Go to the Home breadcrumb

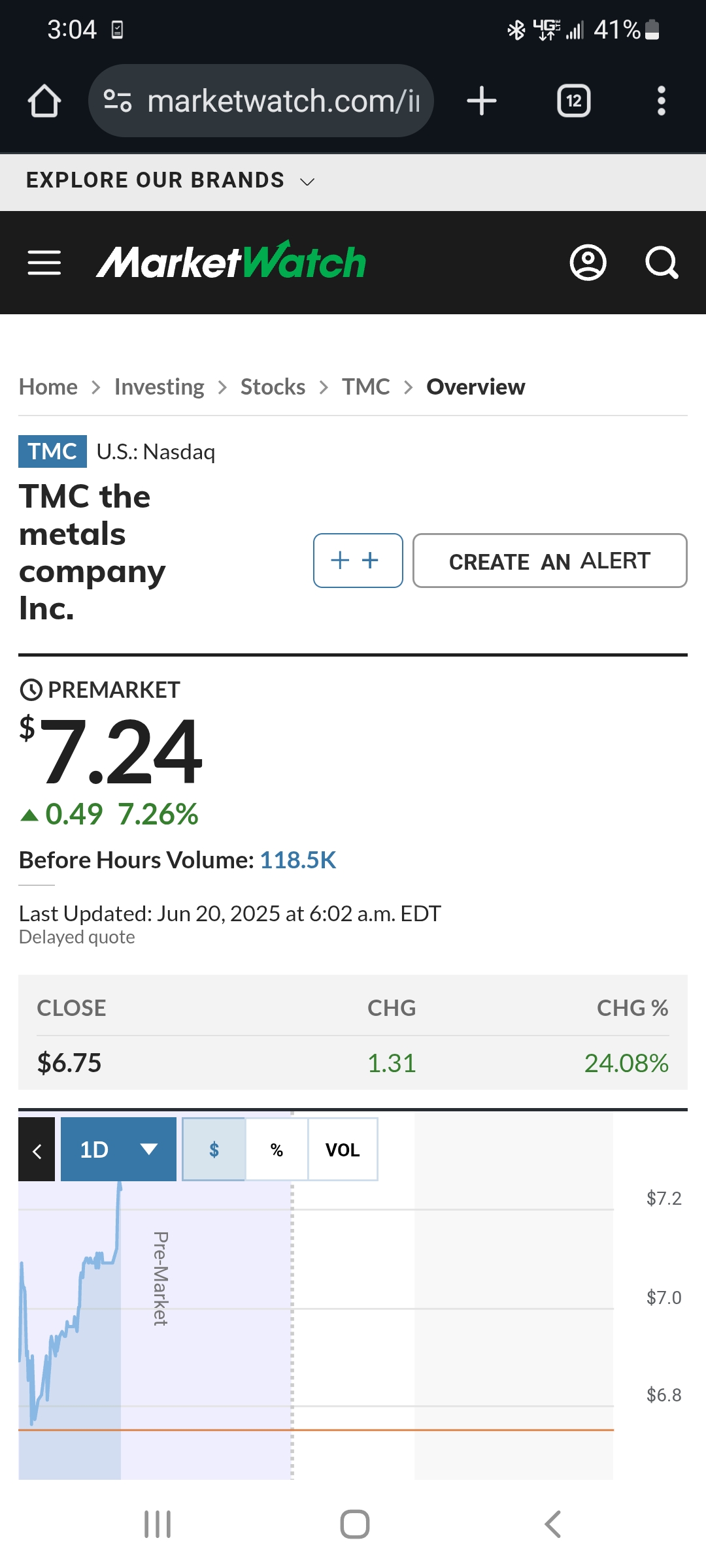(48, 387)
